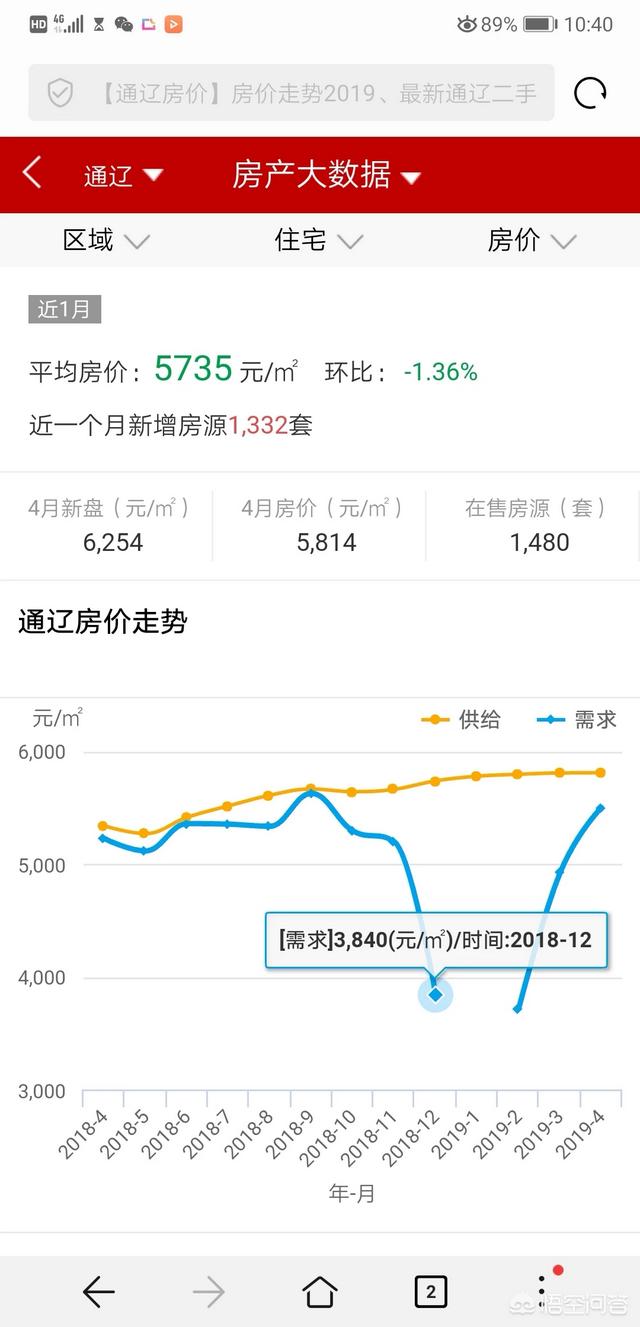Open the tab switcher showing 2 tabs
640x1327 pixels.
(x=431, y=1292)
